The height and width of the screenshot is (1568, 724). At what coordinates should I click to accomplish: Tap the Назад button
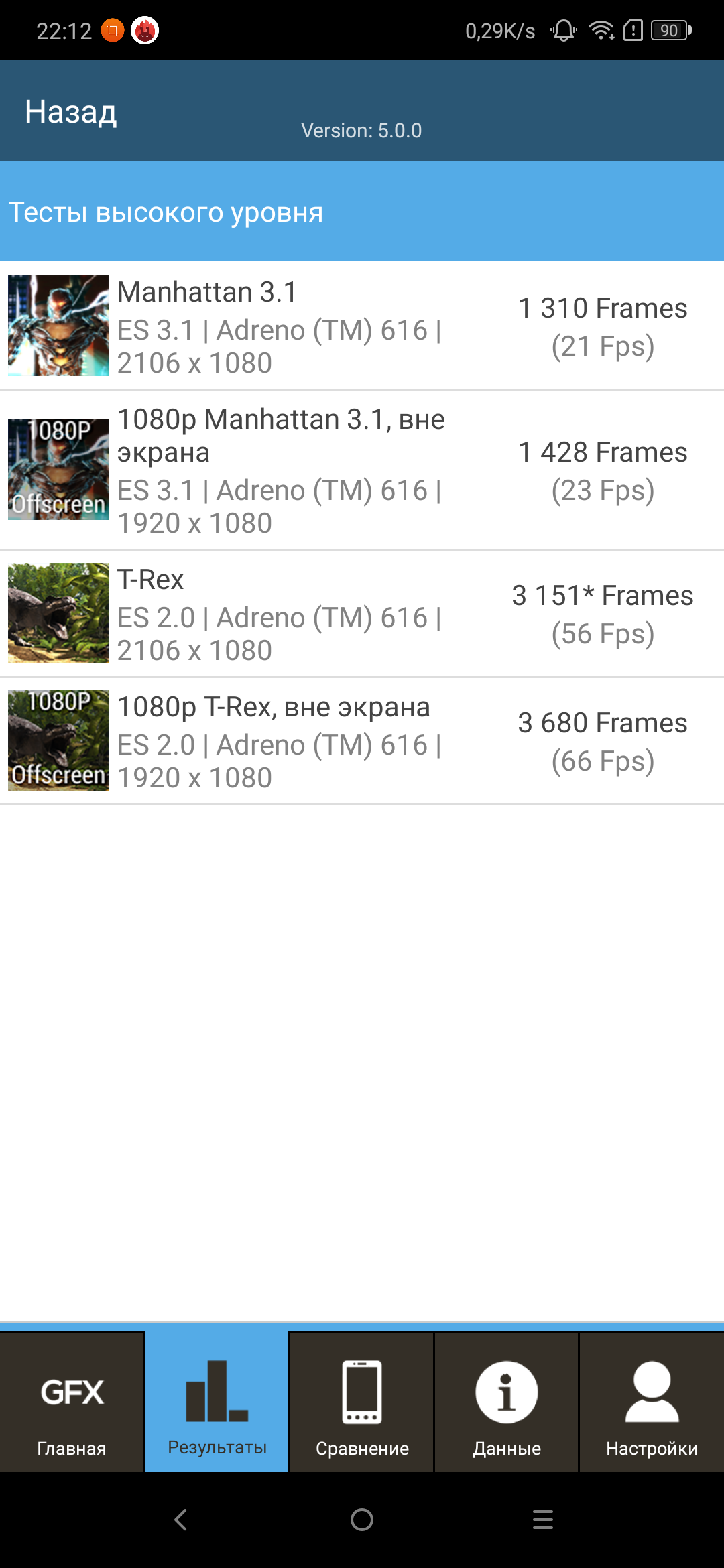pos(71,112)
